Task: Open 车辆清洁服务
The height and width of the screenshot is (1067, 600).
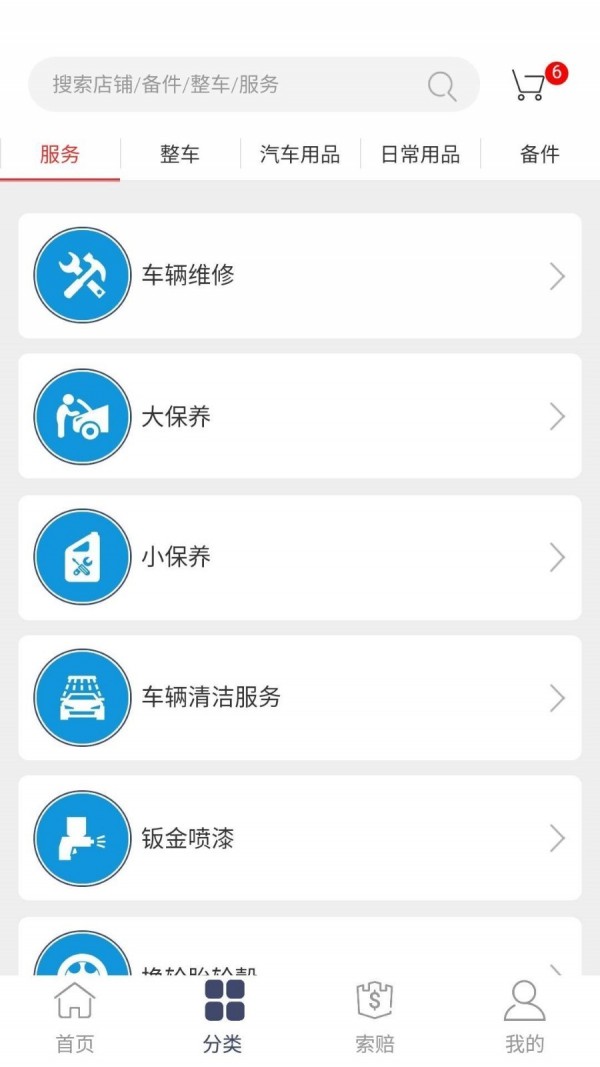Action: coord(300,697)
